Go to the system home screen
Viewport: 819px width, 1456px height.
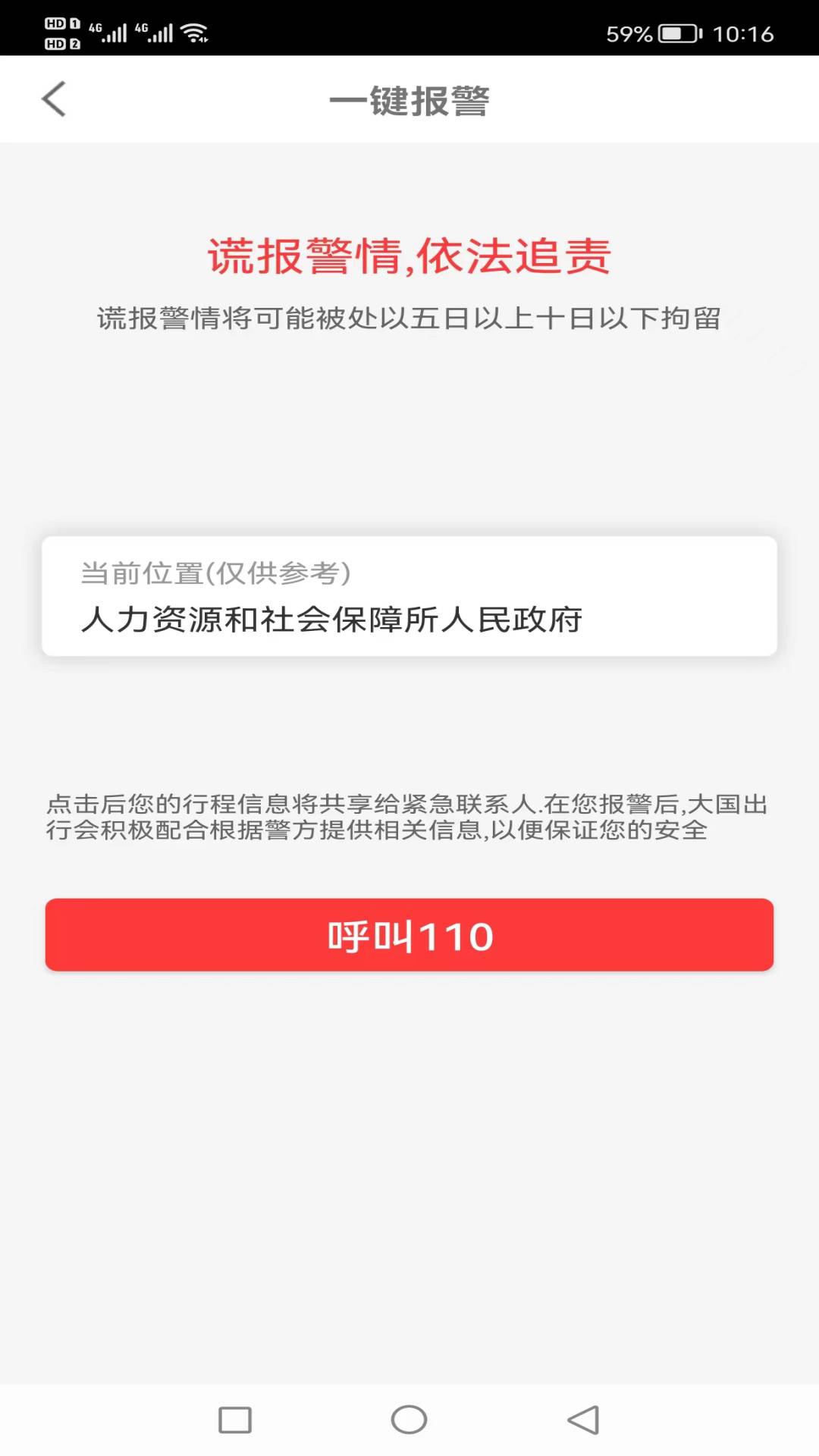409,1419
